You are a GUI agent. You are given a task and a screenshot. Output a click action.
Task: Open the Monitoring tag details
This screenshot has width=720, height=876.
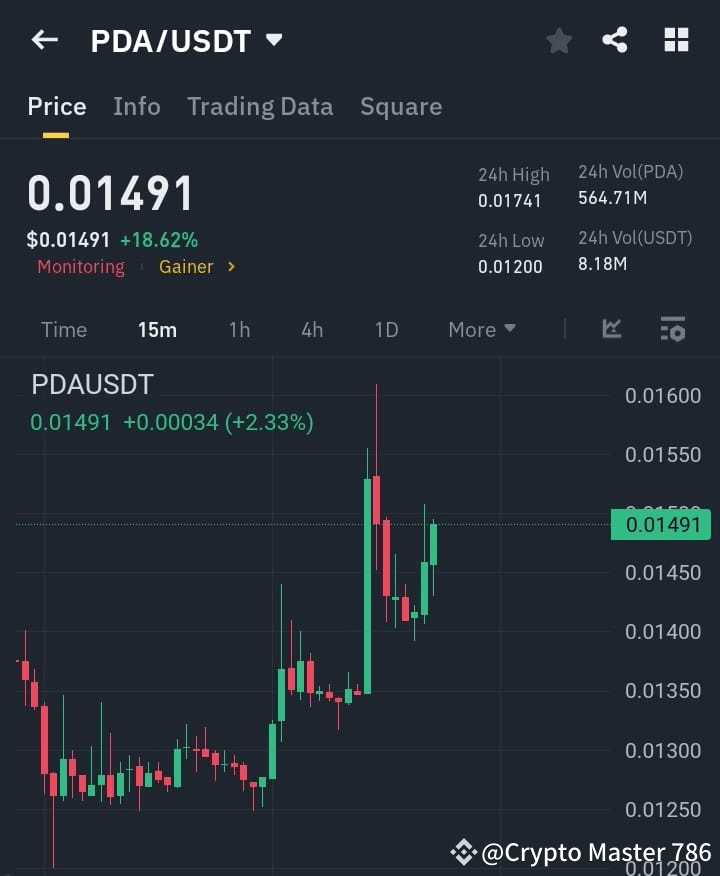[80, 266]
